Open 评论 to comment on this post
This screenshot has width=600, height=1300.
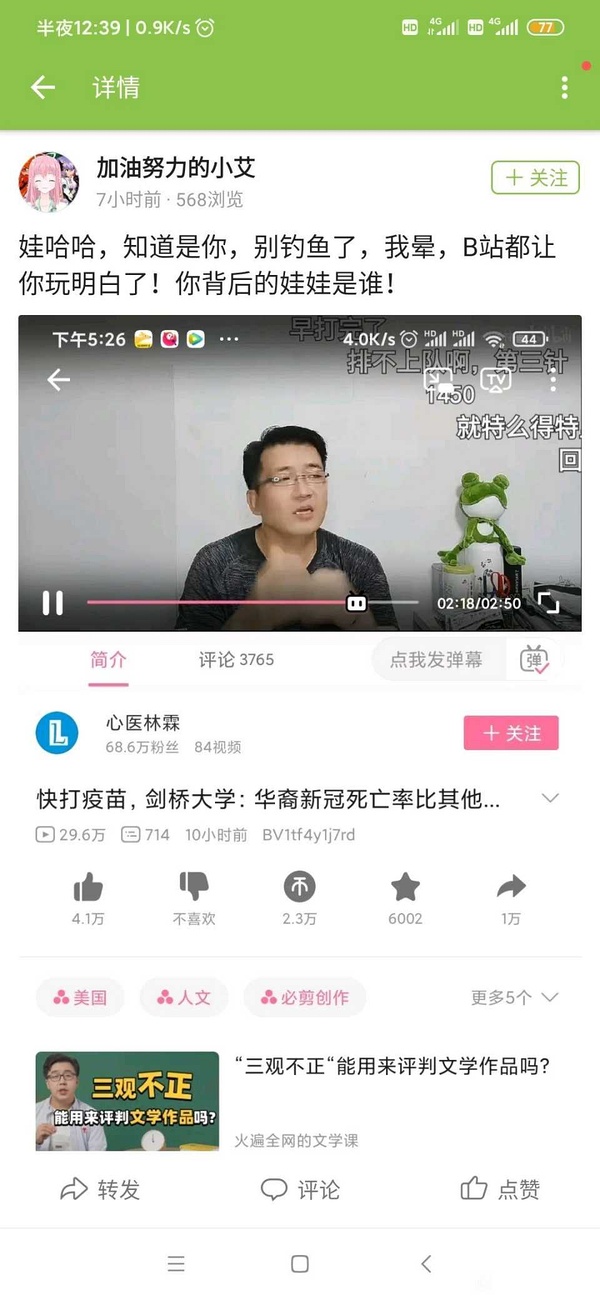(x=300, y=1189)
